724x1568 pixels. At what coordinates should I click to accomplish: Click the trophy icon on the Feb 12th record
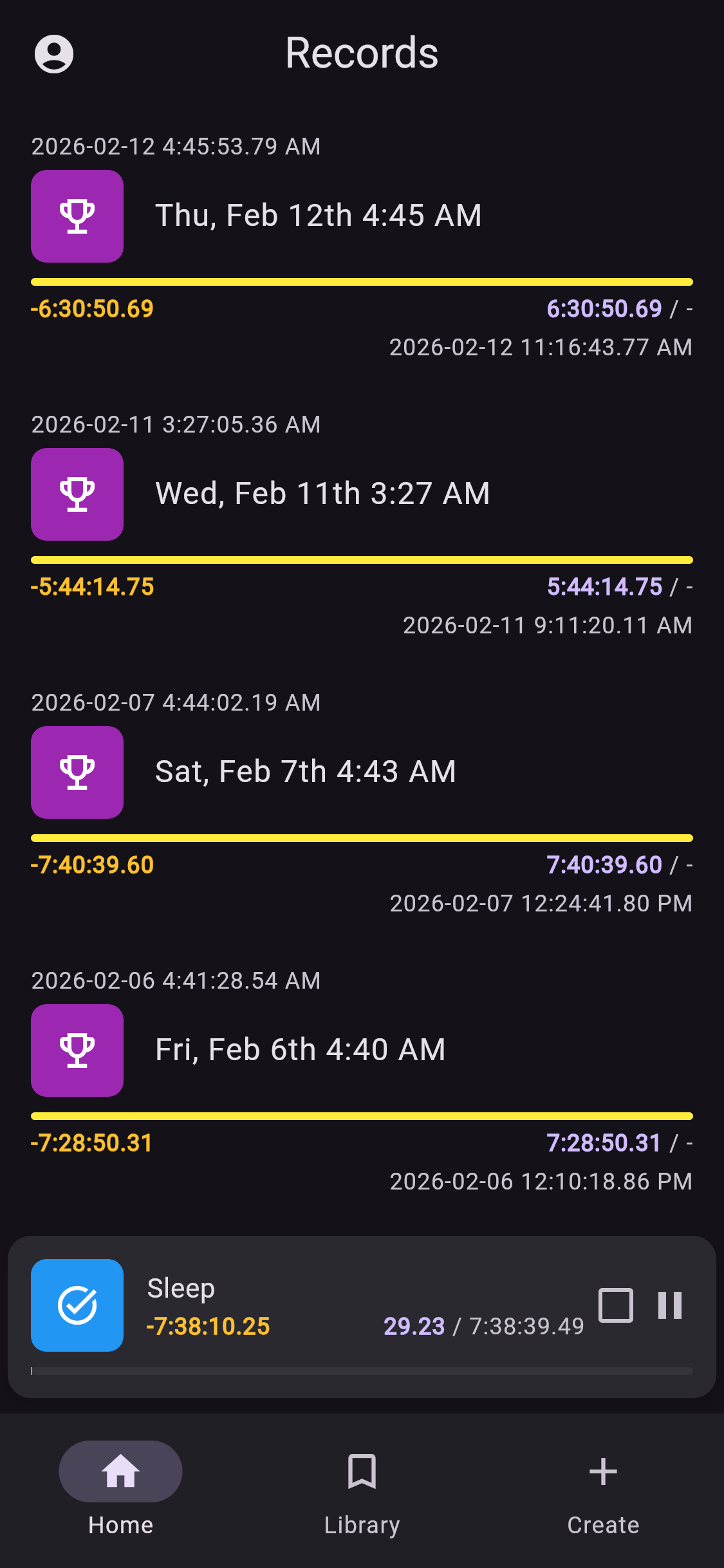click(77, 216)
